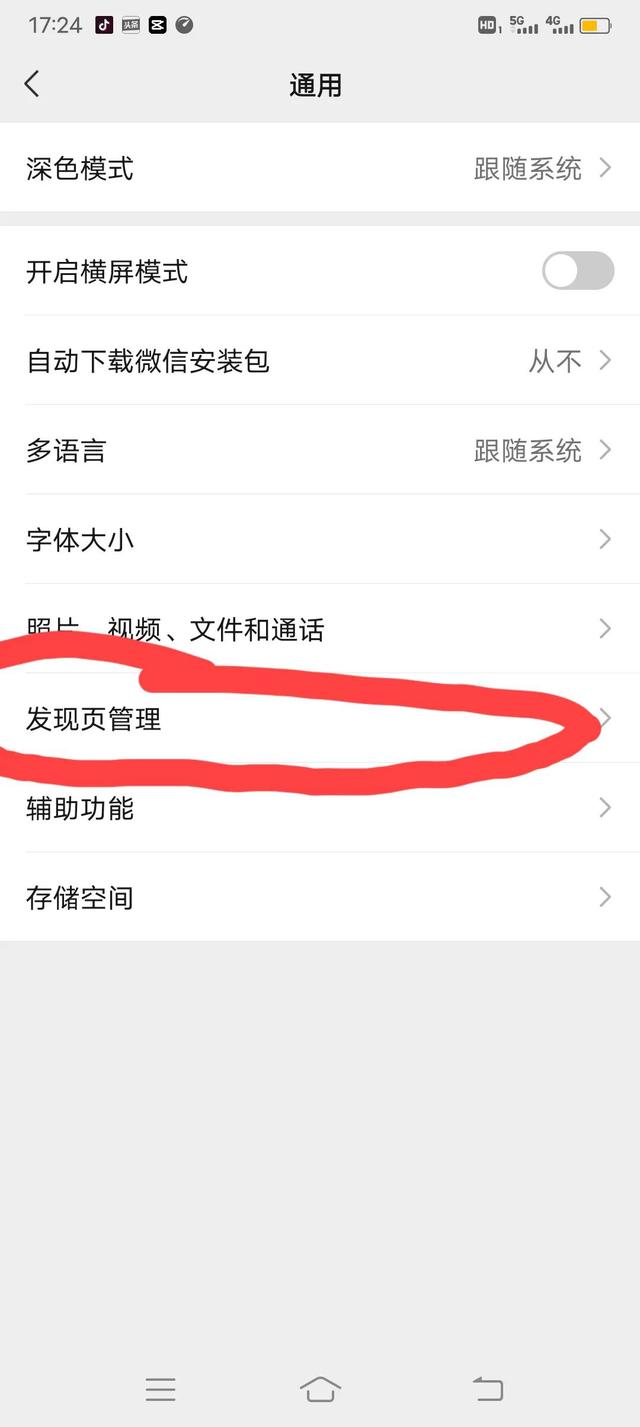Open 照片、视频、文件和通话 settings

click(x=320, y=629)
